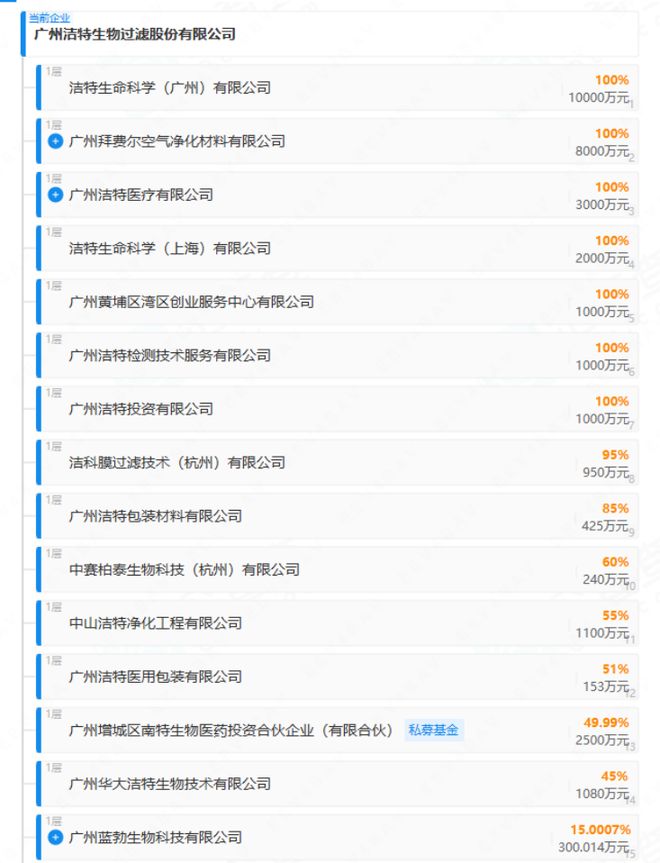The width and height of the screenshot is (660, 863).
Task: Open 洁科膜过滤技术（杭州）有限公司
Action: 177,462
